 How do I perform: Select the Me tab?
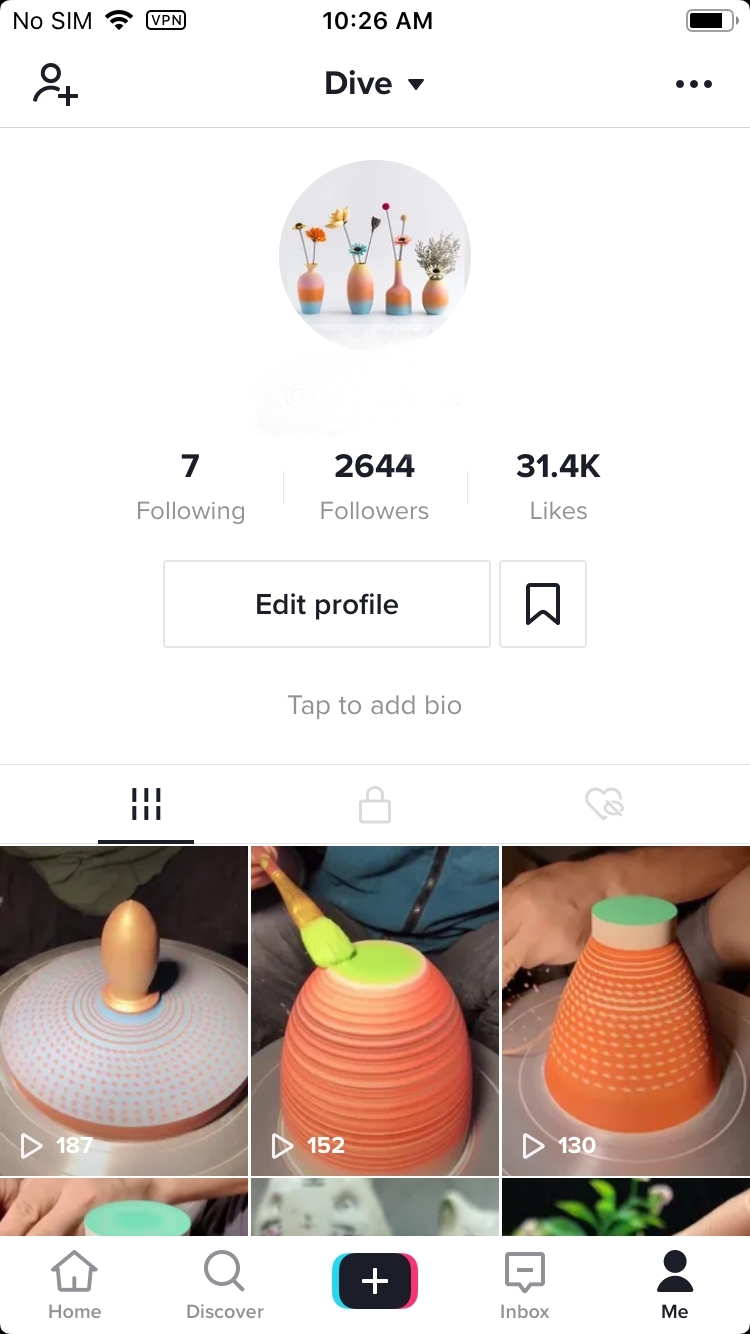[675, 1286]
